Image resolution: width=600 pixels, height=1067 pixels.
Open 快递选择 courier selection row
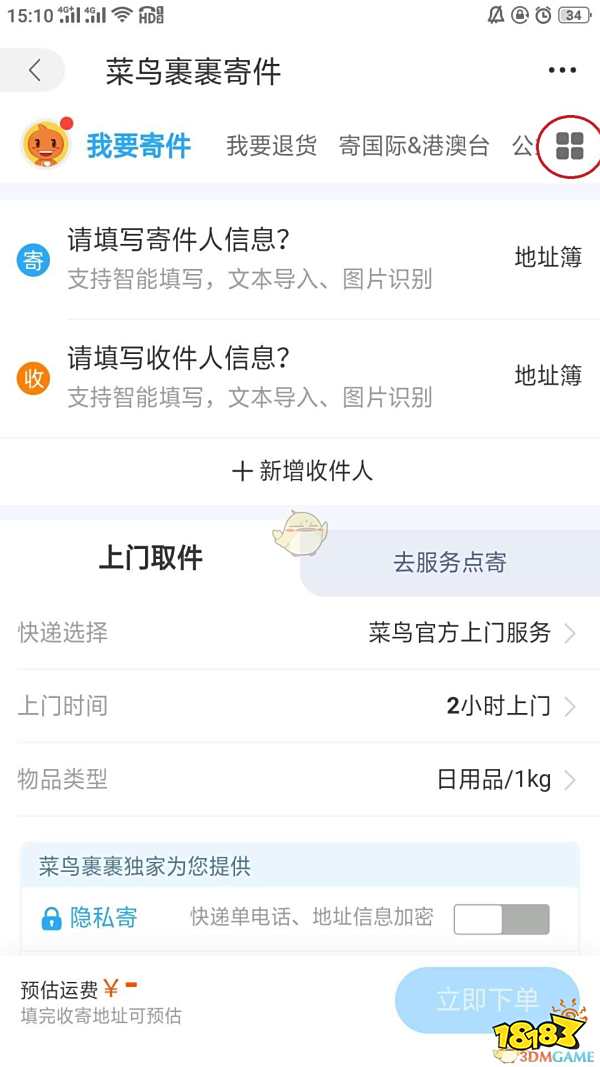coord(300,633)
